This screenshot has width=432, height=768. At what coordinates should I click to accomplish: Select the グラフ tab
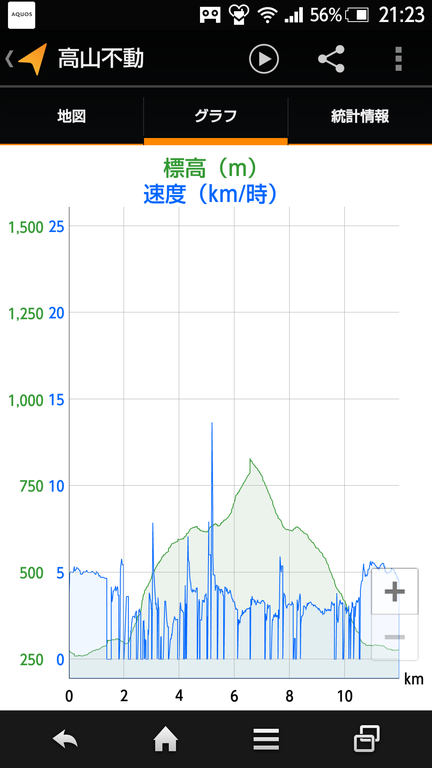pos(216,116)
